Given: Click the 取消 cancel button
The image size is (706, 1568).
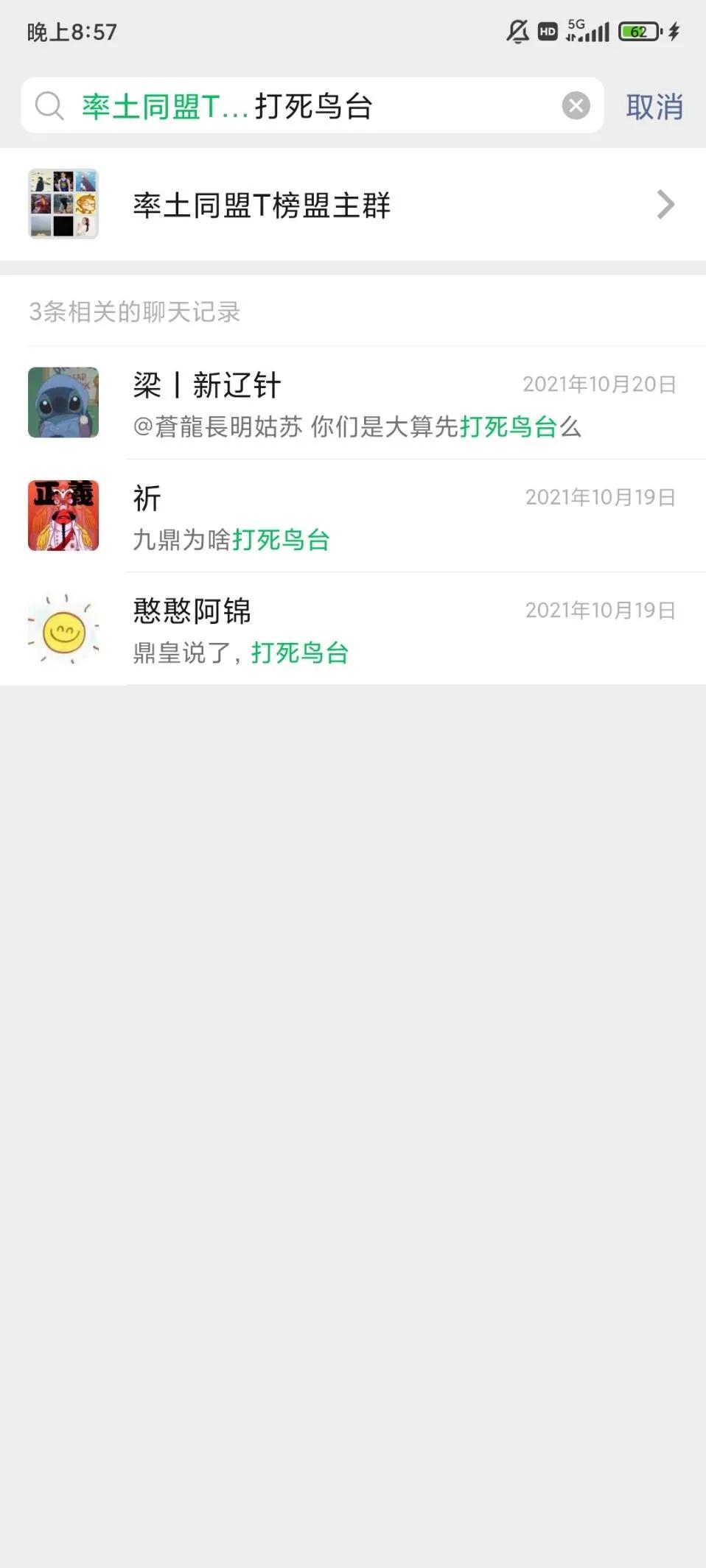Looking at the screenshot, I should click(x=654, y=106).
